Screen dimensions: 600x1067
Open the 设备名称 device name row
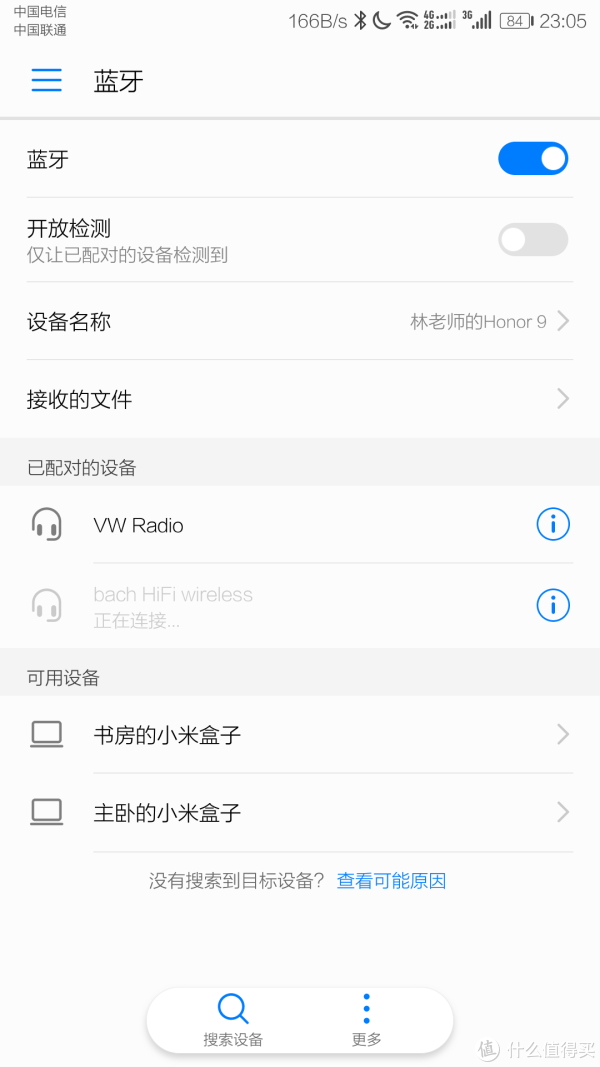point(300,321)
